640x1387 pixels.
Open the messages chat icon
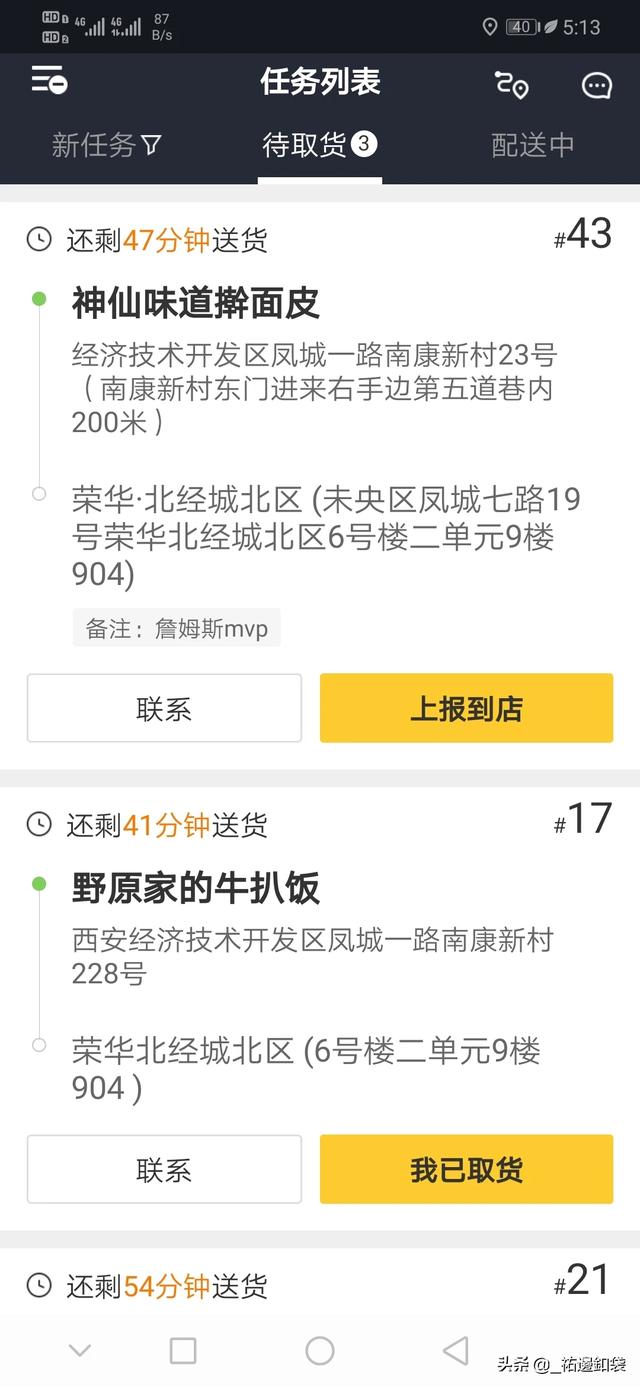[x=597, y=86]
